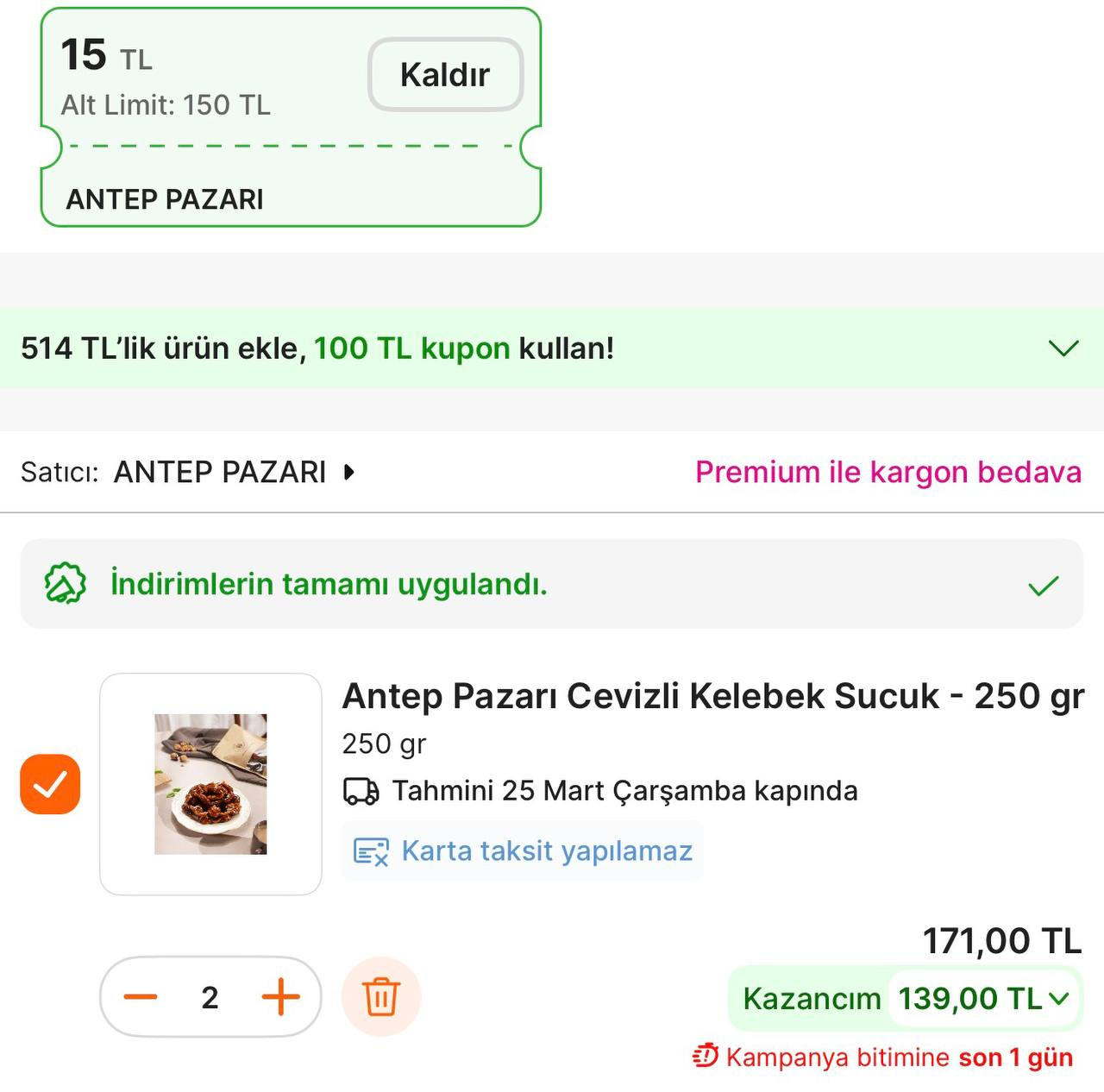The height and width of the screenshot is (1092, 1104).
Task: Uncheck the Cevizli Kelebek Sucuk item
Action: 50,784
